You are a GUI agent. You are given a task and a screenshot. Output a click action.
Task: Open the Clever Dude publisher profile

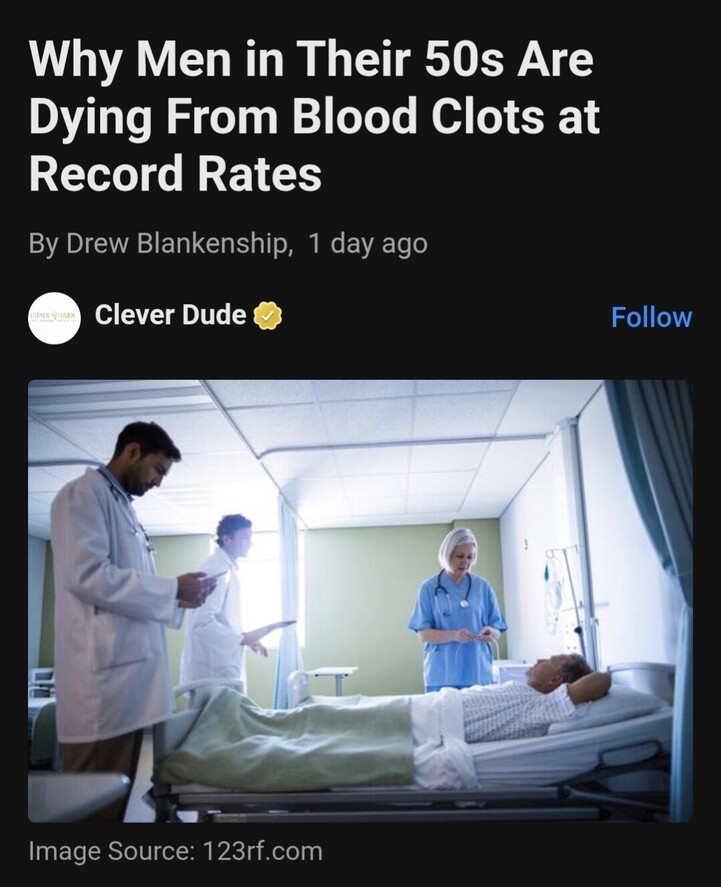169,315
